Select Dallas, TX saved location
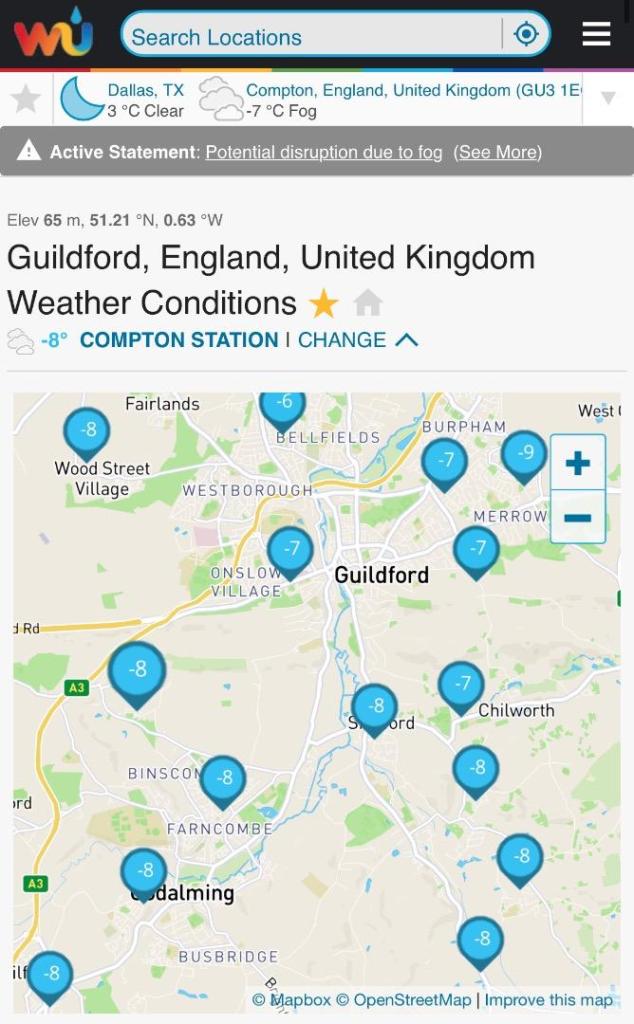This screenshot has height=1024, width=634. 123,100
